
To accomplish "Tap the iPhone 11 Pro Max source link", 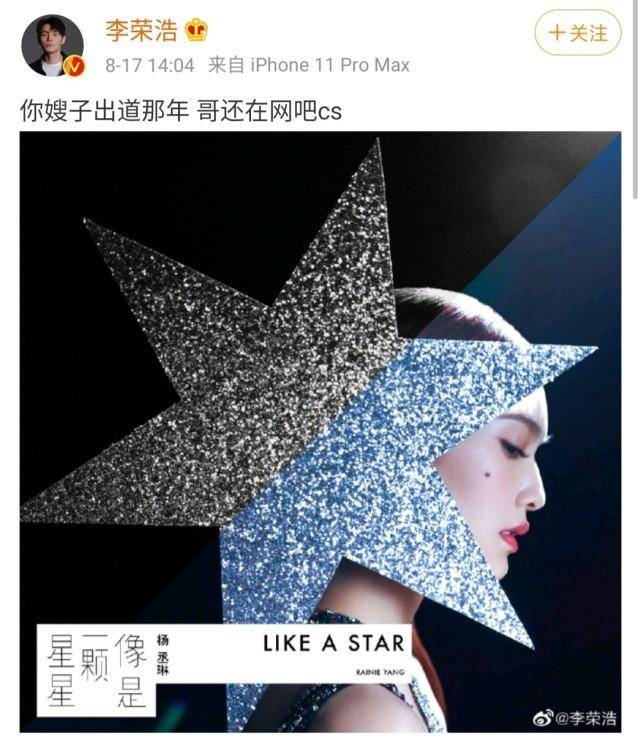I will [x=329, y=65].
